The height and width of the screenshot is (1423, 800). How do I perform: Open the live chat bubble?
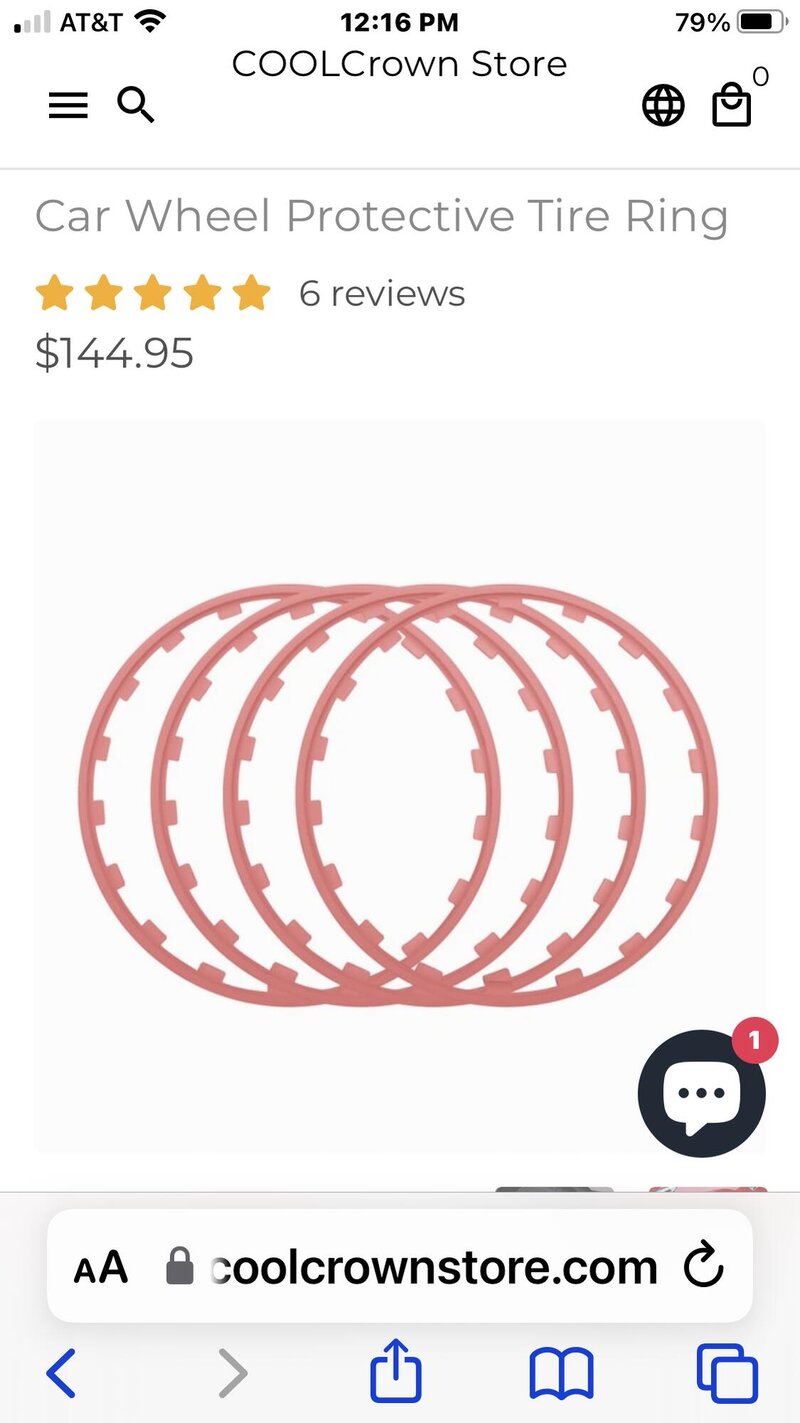701,1093
